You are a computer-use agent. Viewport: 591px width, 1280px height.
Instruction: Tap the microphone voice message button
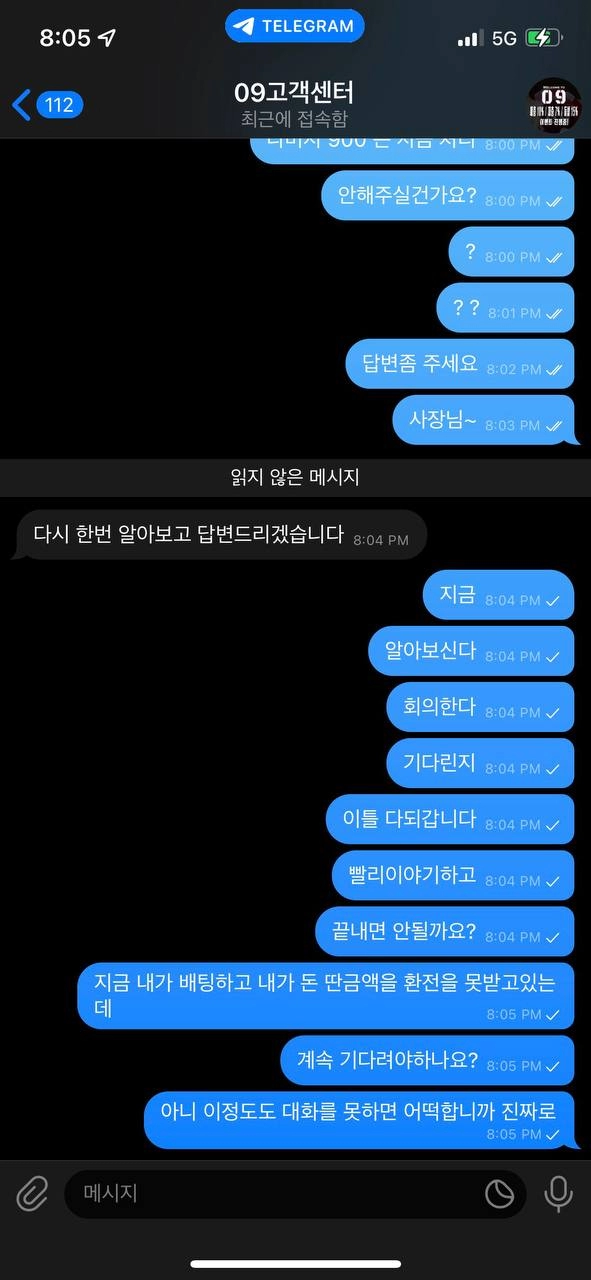click(557, 1193)
